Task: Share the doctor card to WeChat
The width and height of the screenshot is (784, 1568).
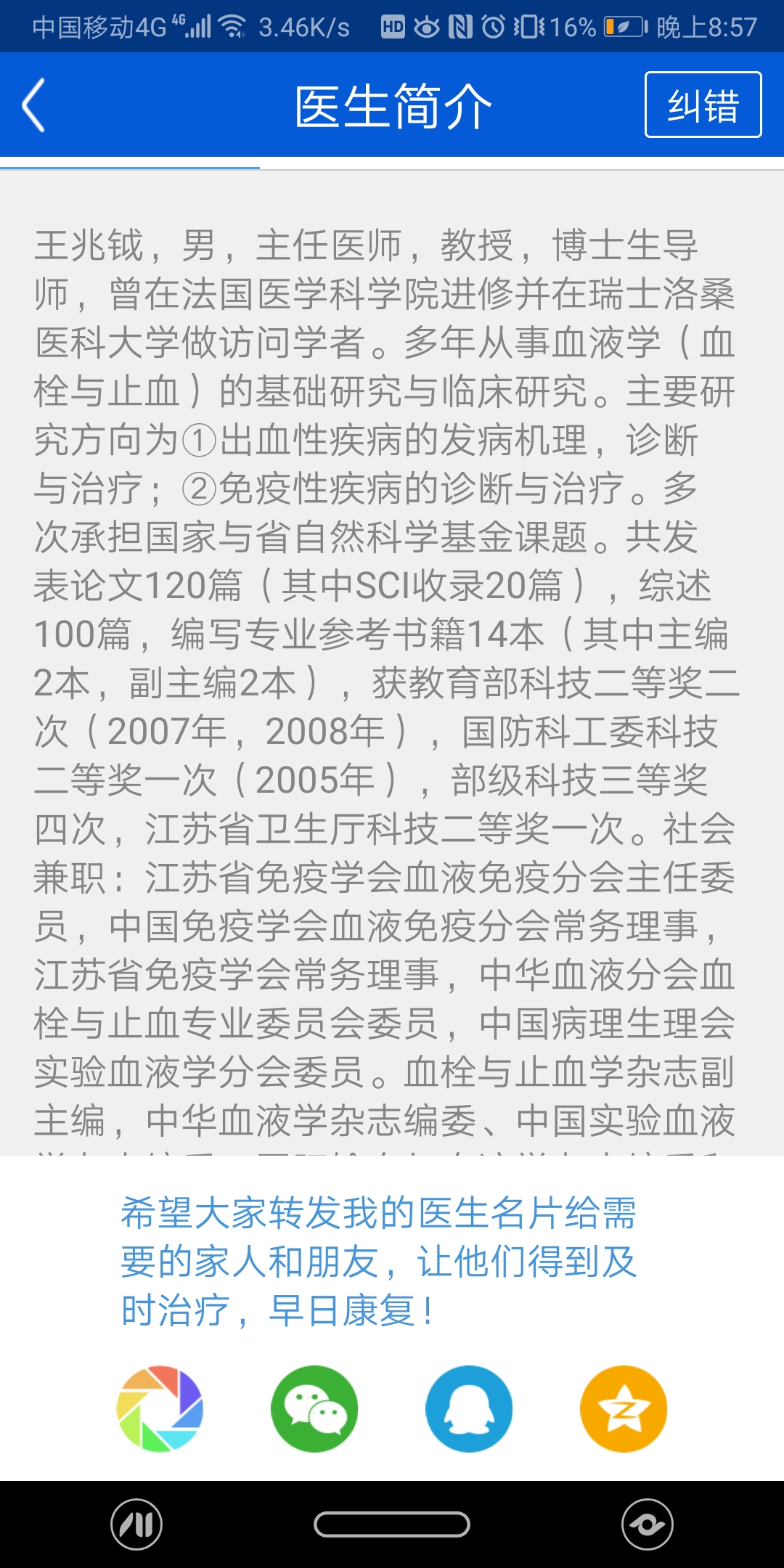Action: pyautogui.click(x=314, y=1408)
